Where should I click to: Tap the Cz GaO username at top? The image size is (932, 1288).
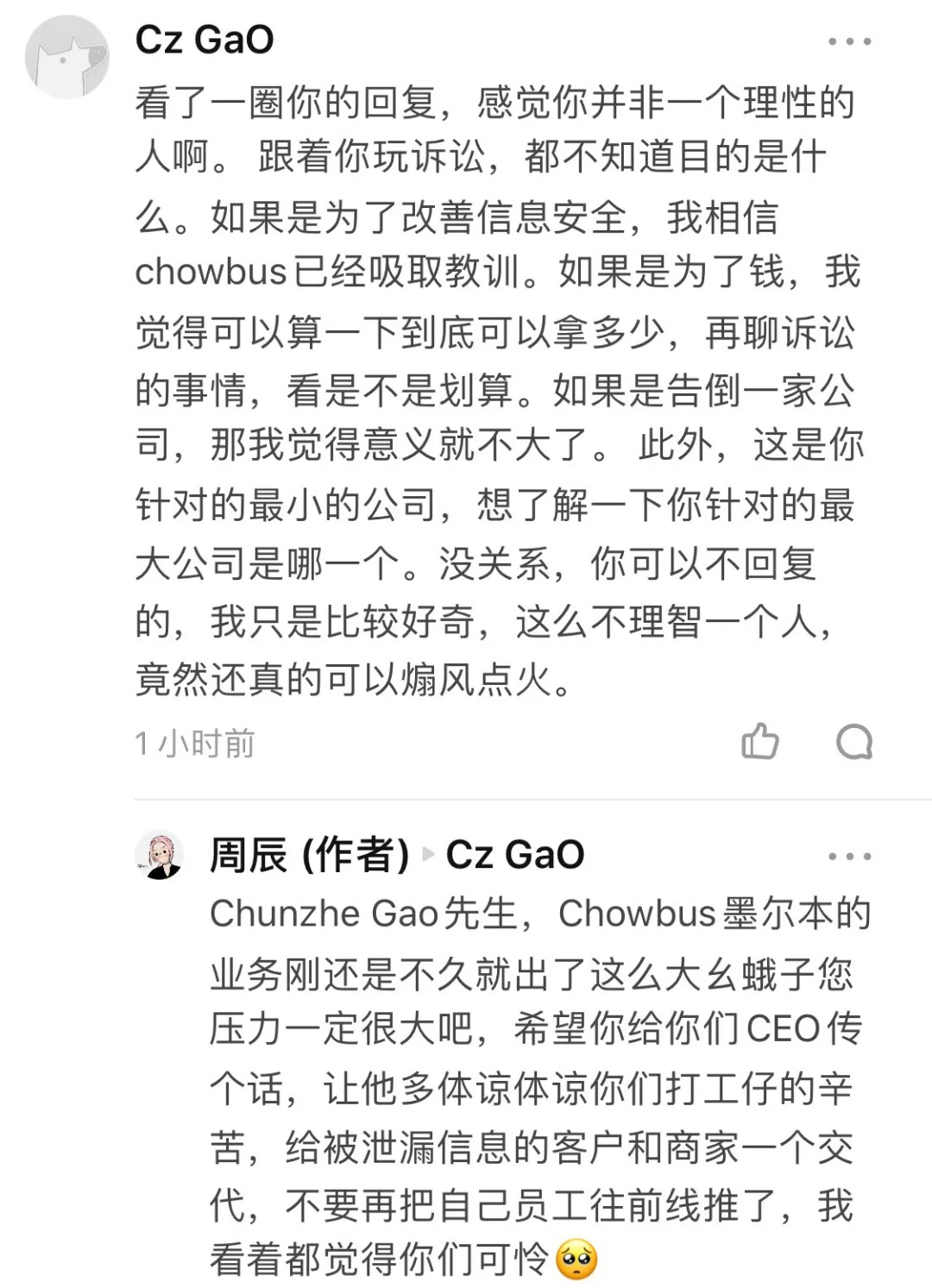(x=205, y=40)
